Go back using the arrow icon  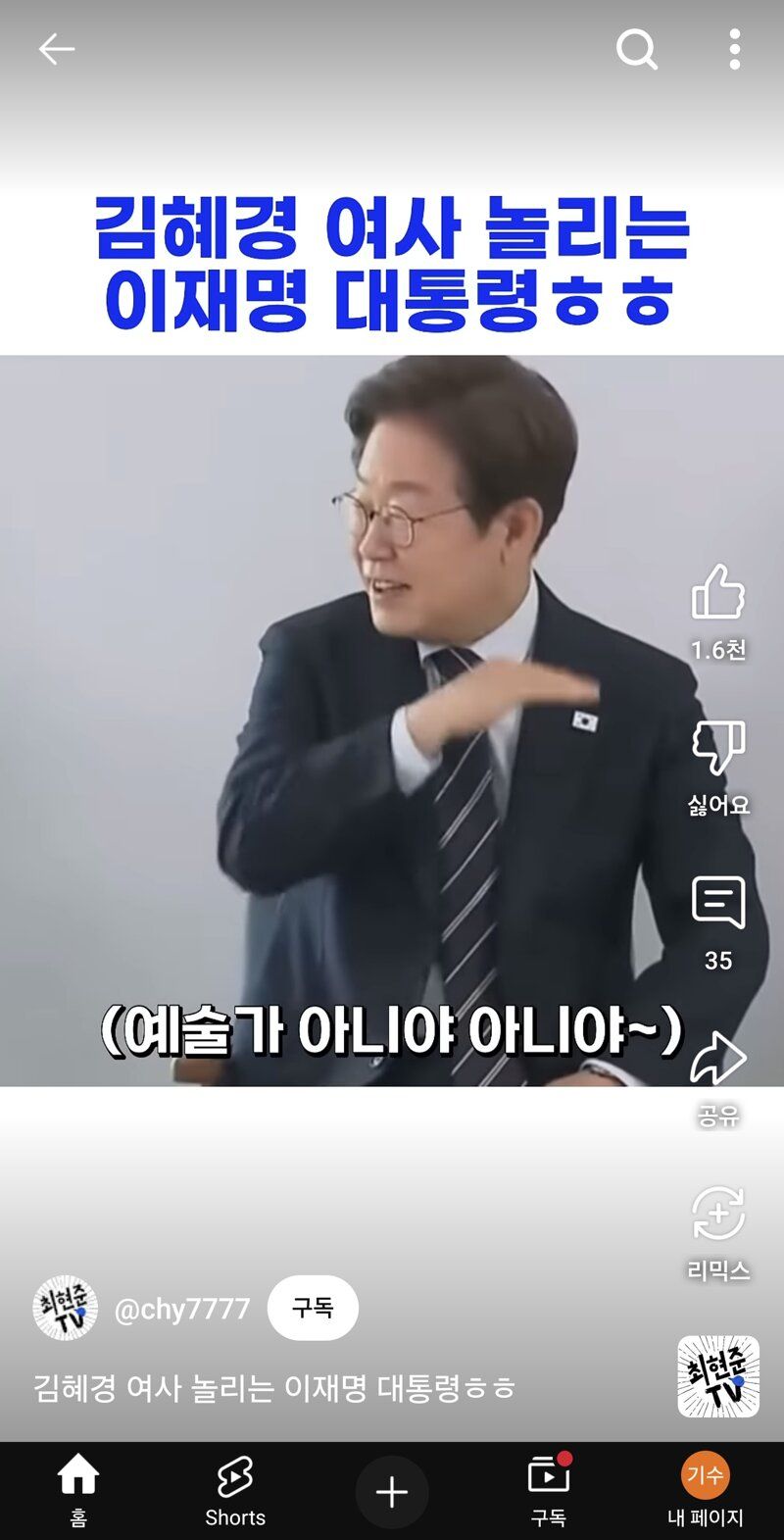(56, 49)
